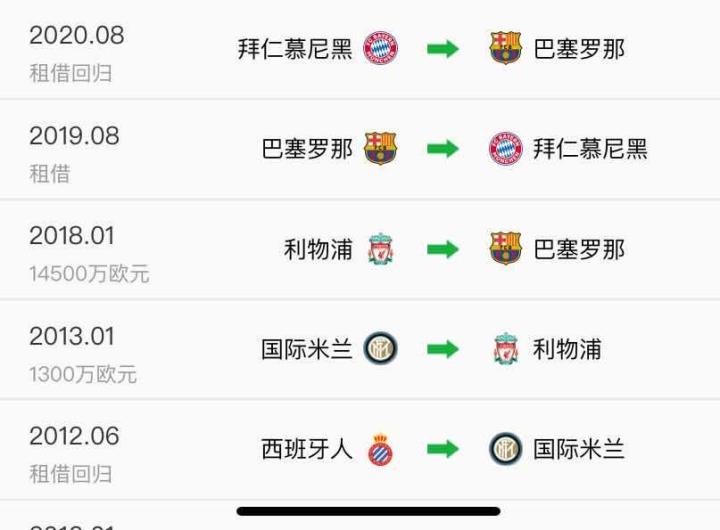This screenshot has width=720, height=530.
Task: Open the 2013.01 Inter Milan to Liverpool transfer
Action: click(360, 350)
